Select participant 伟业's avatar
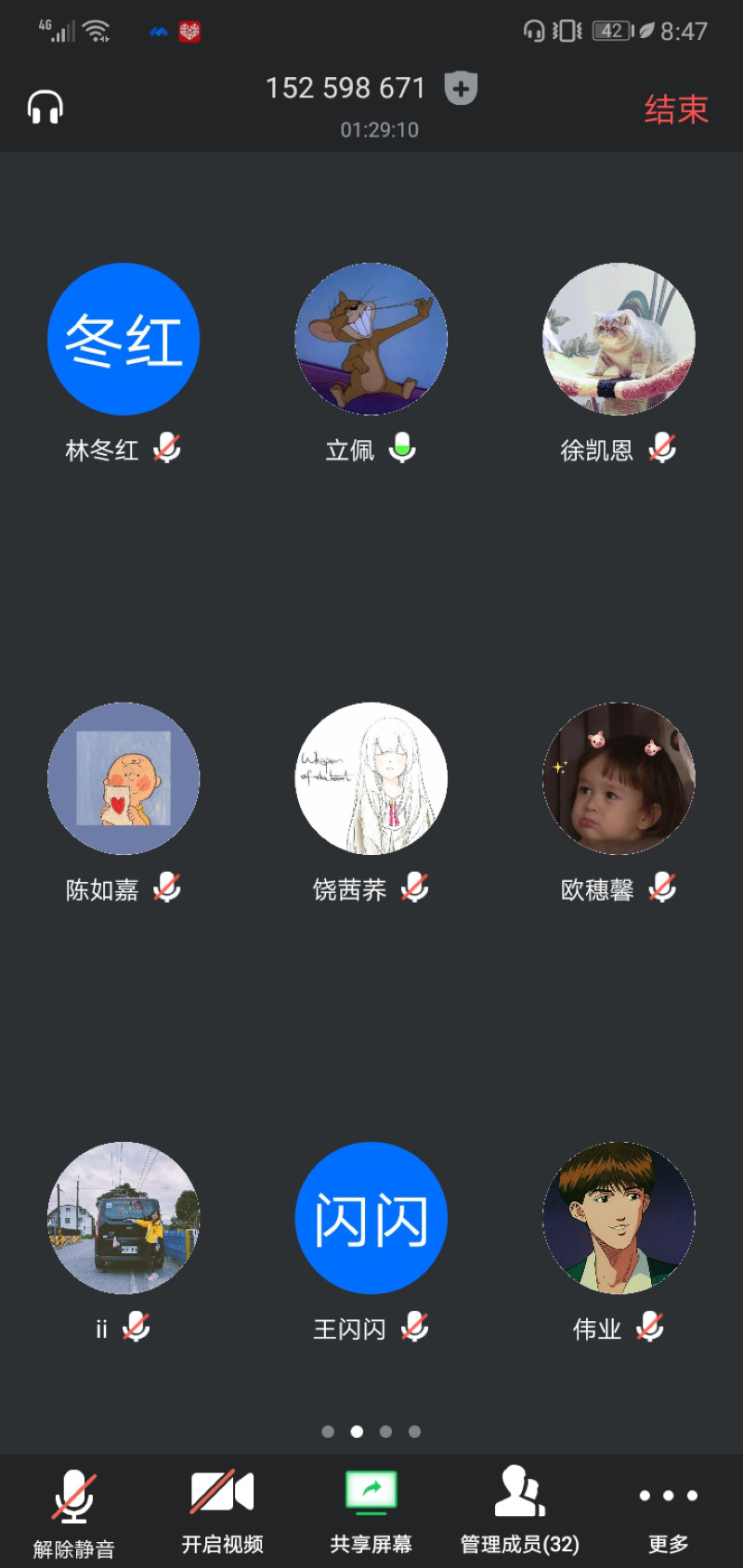The height and width of the screenshot is (1568, 743). click(619, 1217)
